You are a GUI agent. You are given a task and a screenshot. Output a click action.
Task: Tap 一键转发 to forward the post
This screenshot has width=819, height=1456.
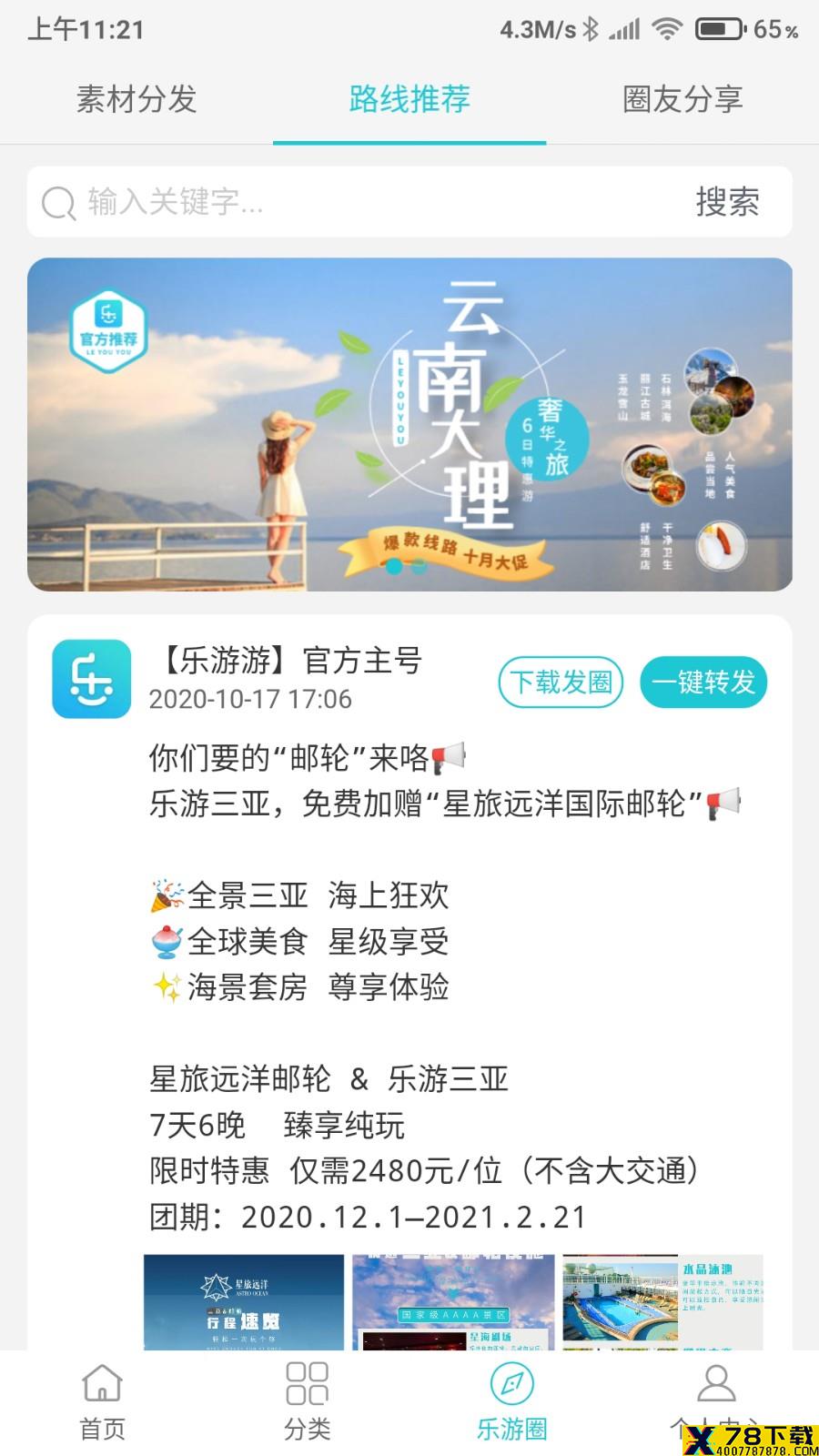[703, 682]
